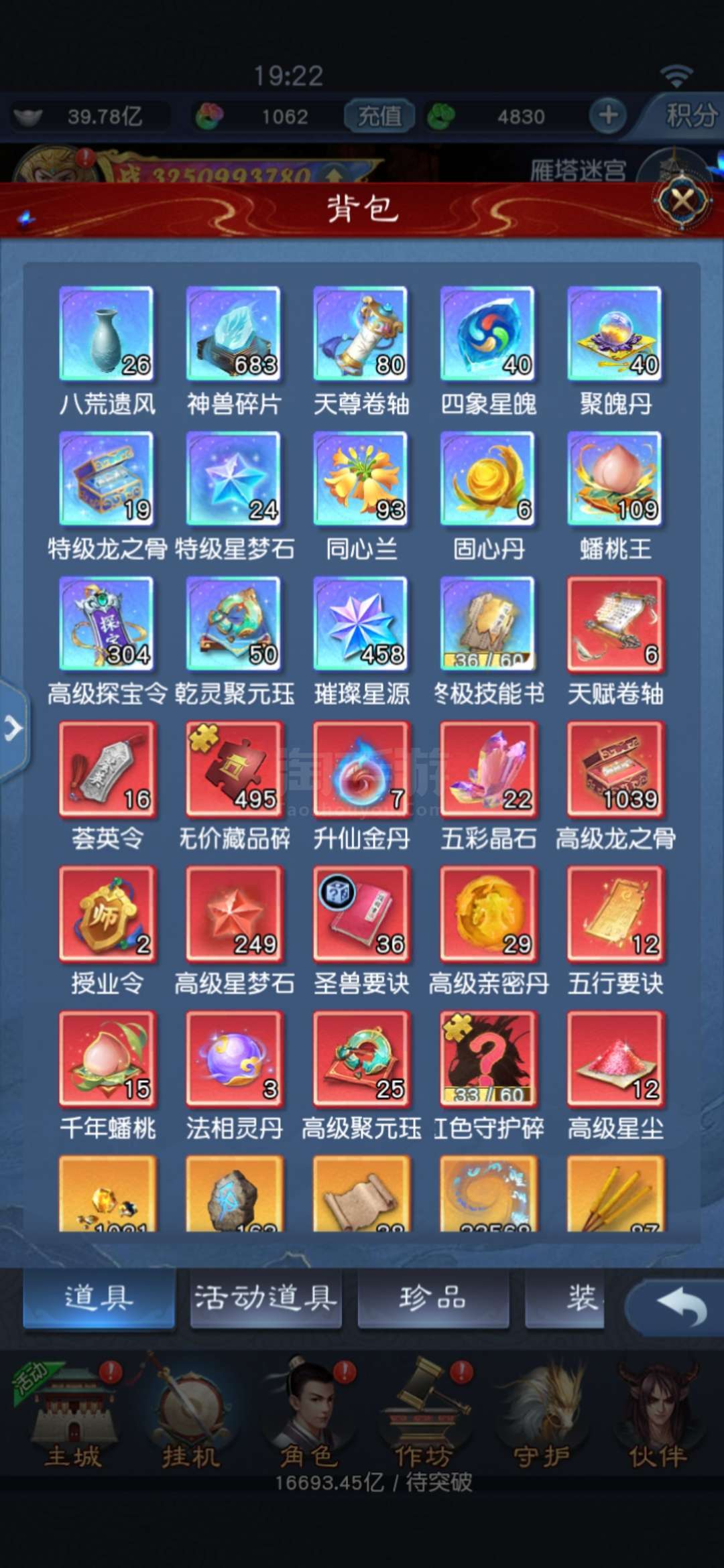Close the 背包 backpack window

pyautogui.click(x=682, y=200)
